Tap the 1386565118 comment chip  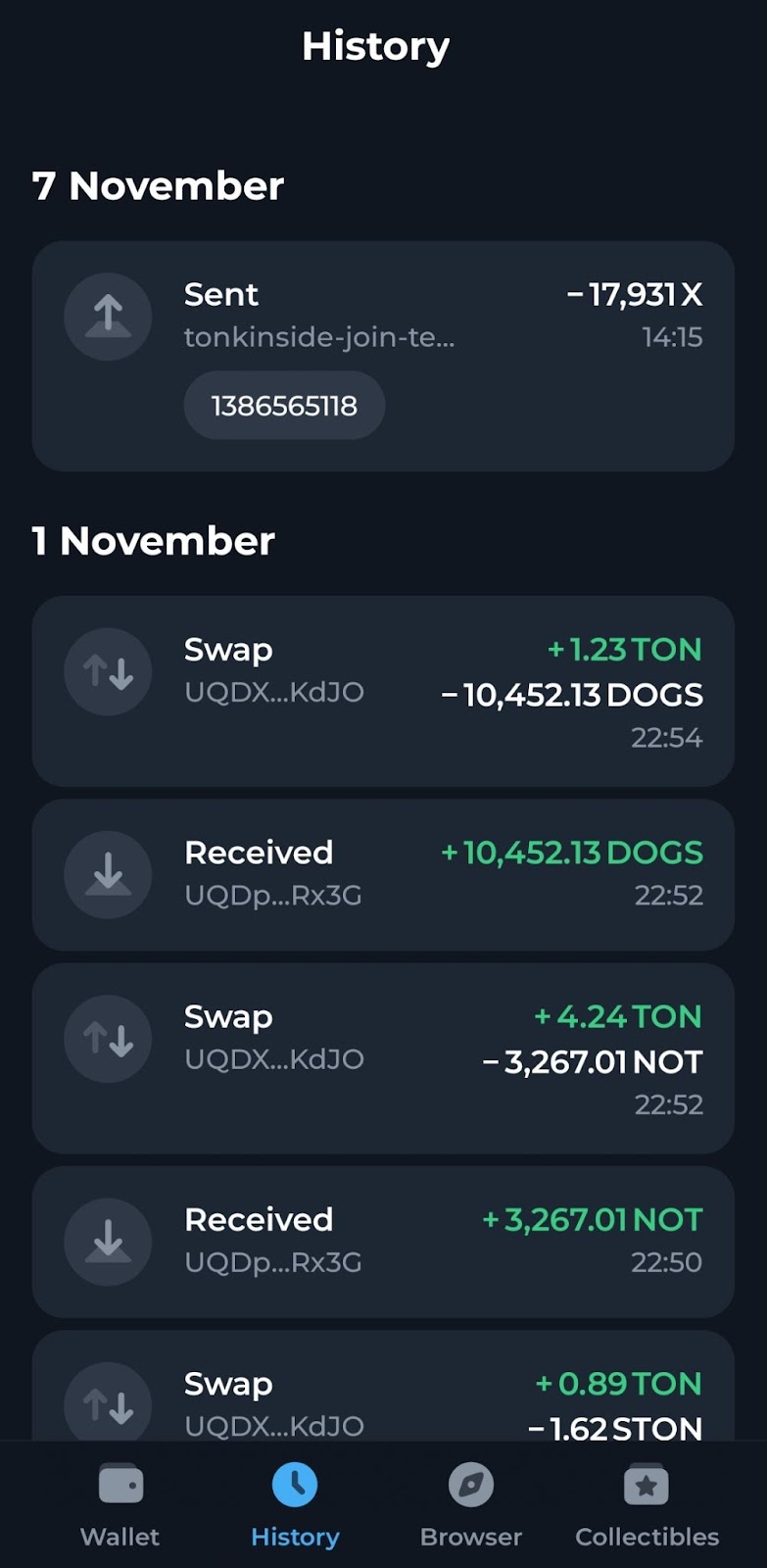click(x=284, y=406)
